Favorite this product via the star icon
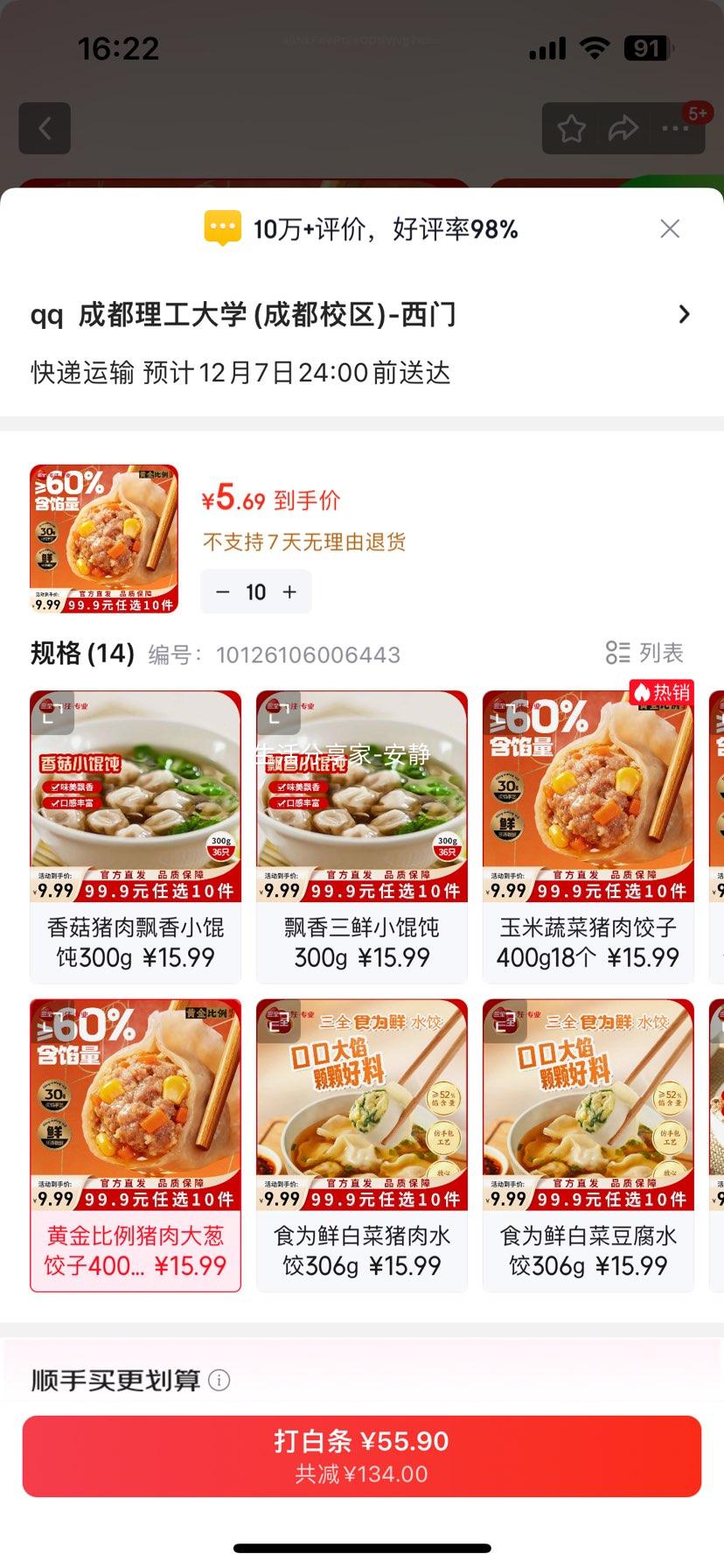 pos(571,128)
